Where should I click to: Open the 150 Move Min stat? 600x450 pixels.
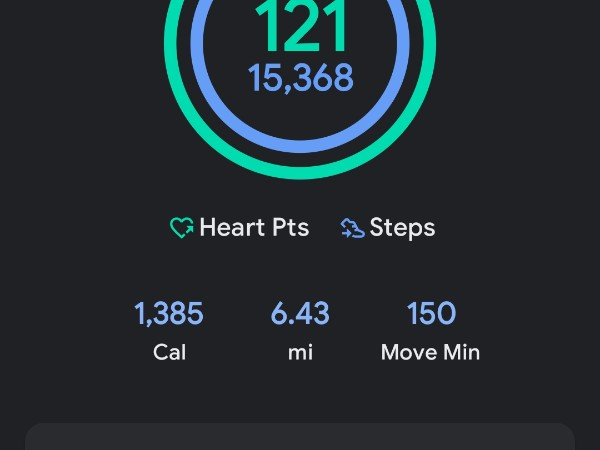431,330
